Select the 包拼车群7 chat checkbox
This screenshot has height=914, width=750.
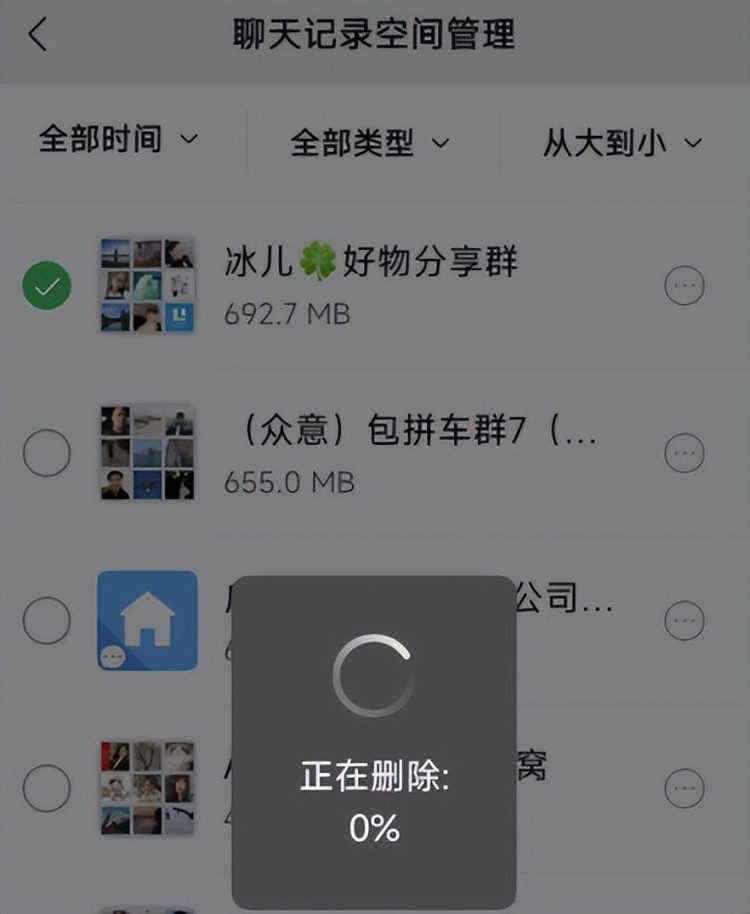46,451
